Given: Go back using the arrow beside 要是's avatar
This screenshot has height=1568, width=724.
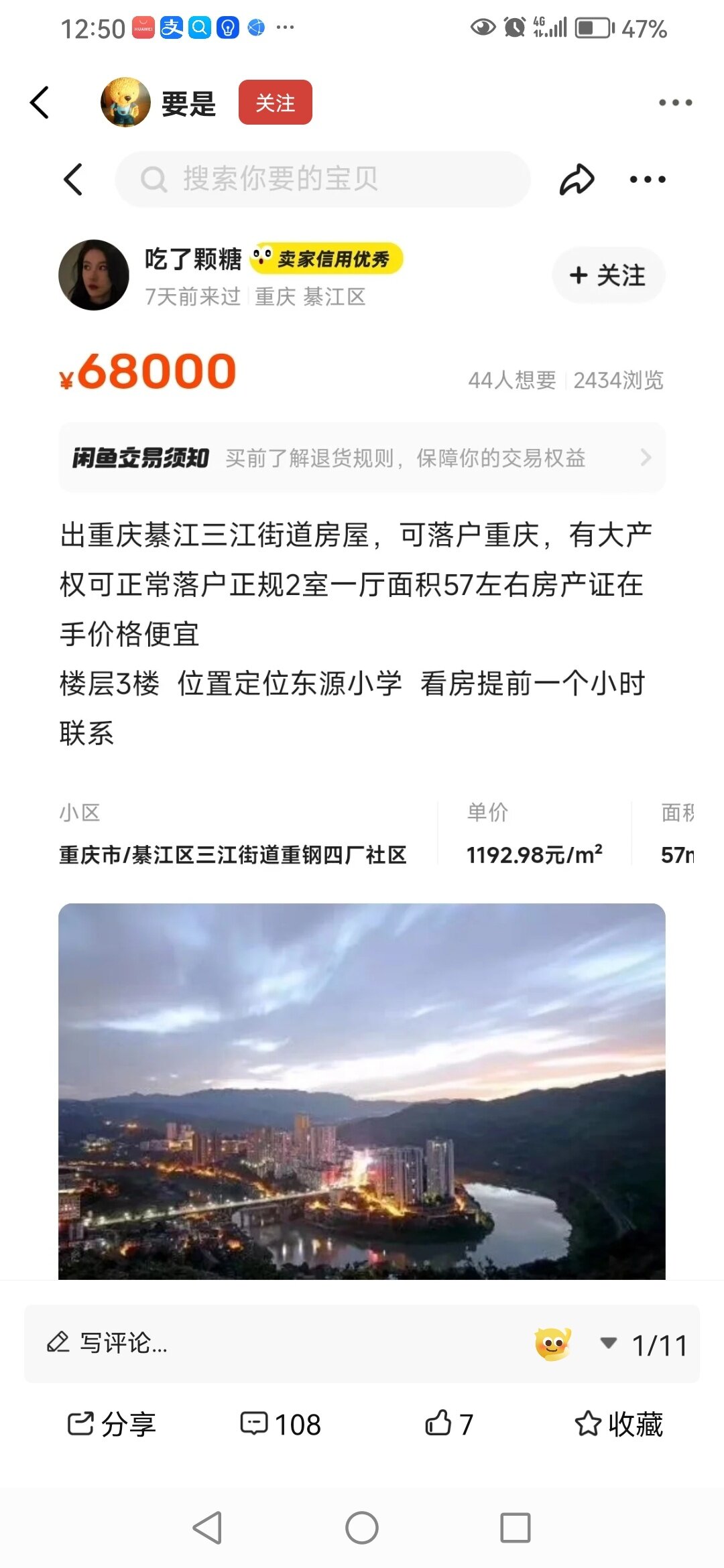Looking at the screenshot, I should [x=40, y=103].
